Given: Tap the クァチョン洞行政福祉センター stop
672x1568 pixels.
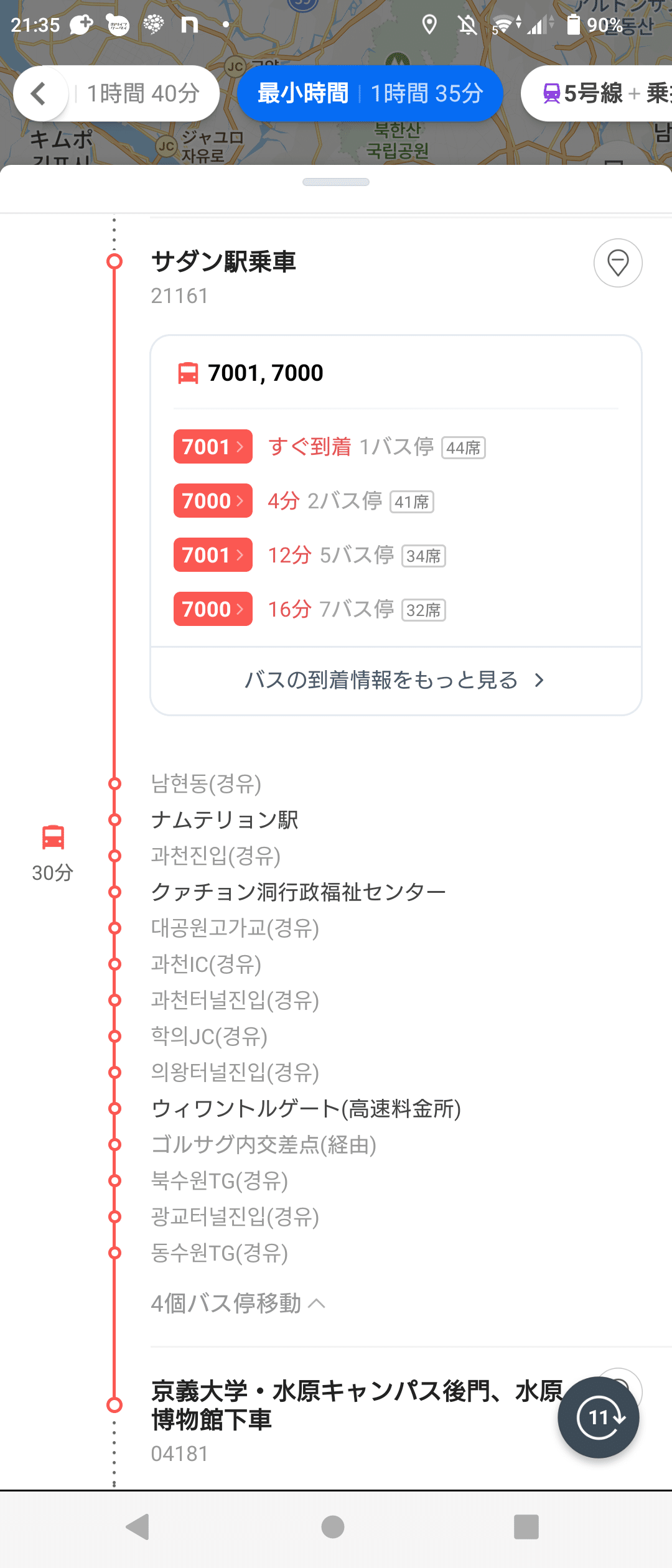Looking at the screenshot, I should pos(299,891).
